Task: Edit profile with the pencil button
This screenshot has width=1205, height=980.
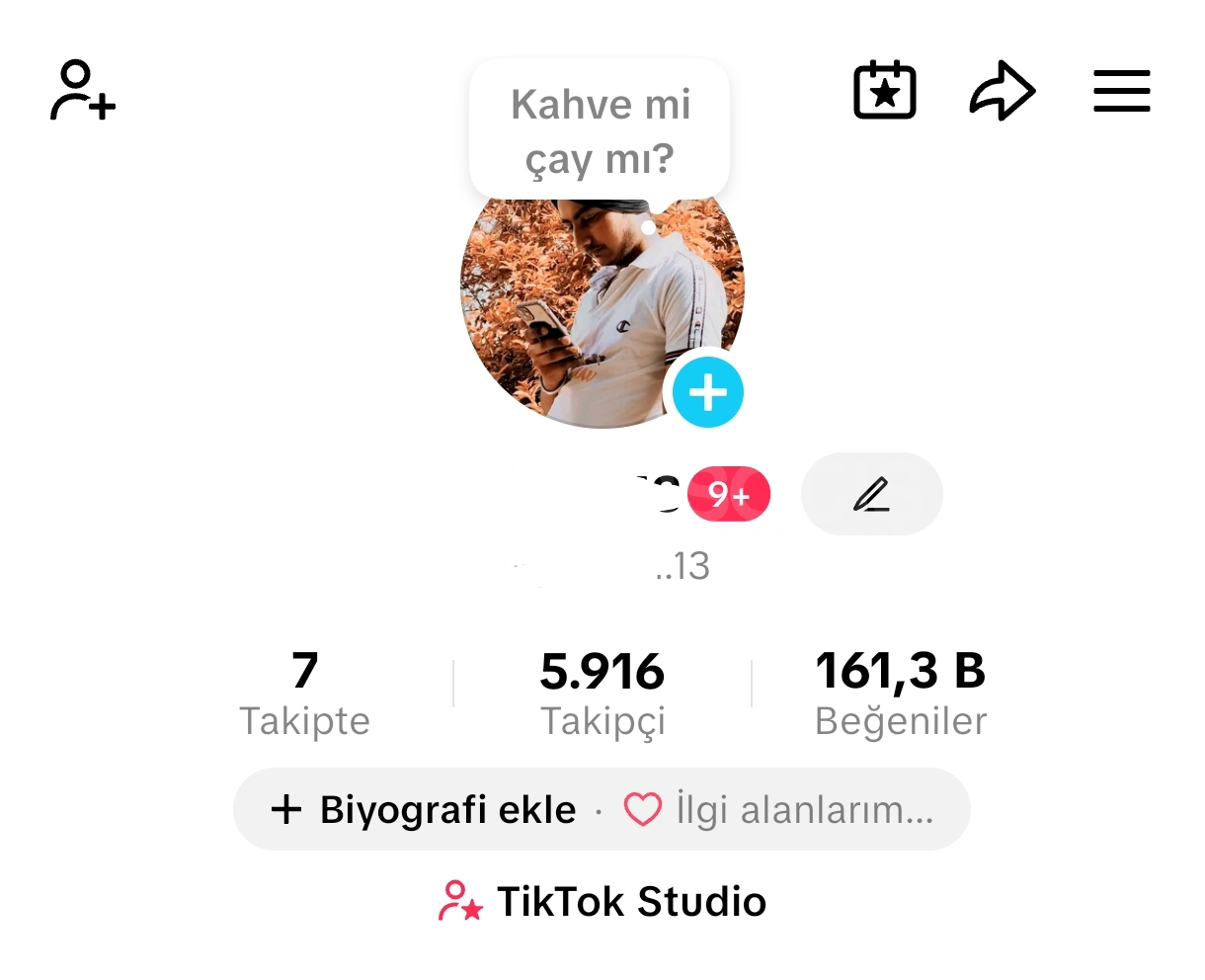Action: click(x=871, y=494)
